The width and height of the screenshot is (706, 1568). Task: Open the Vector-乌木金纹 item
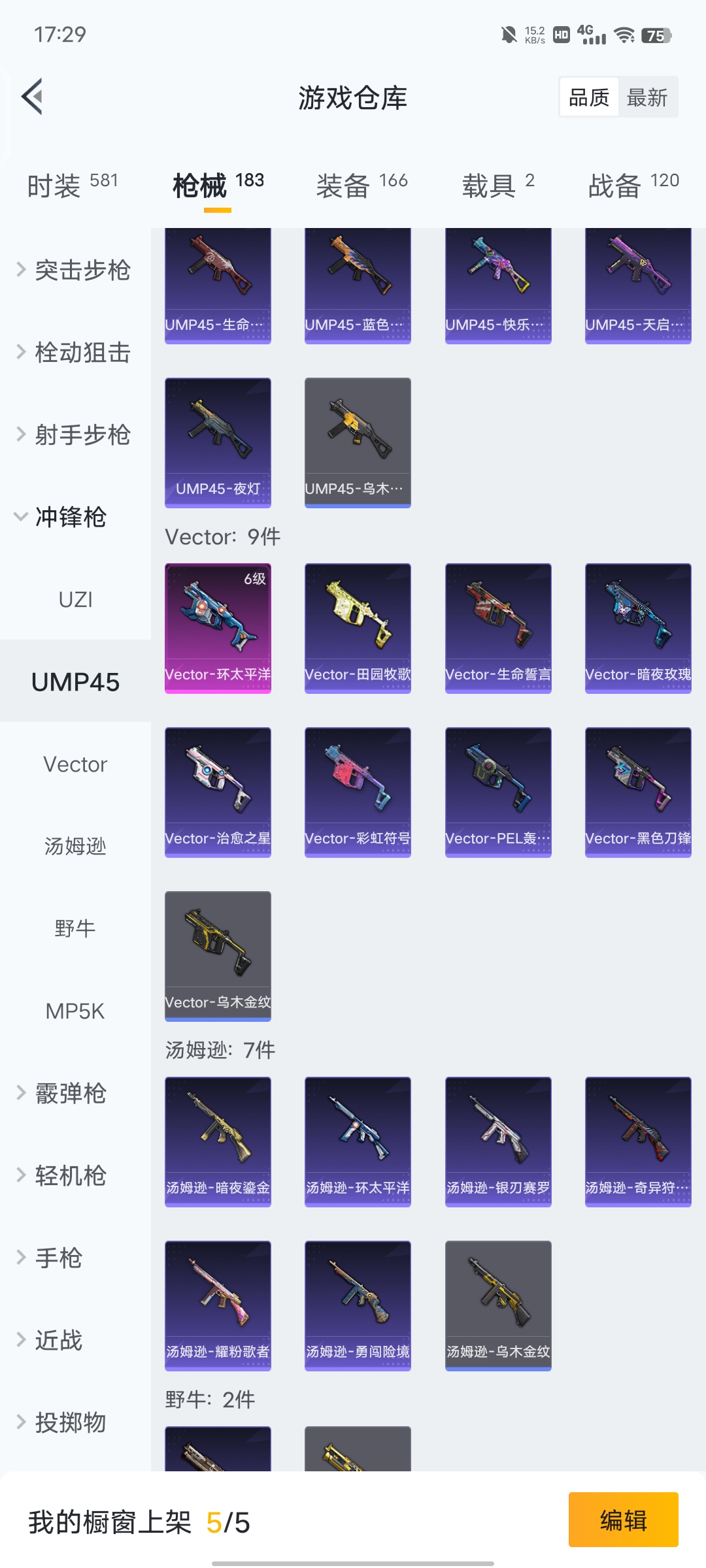tap(218, 956)
